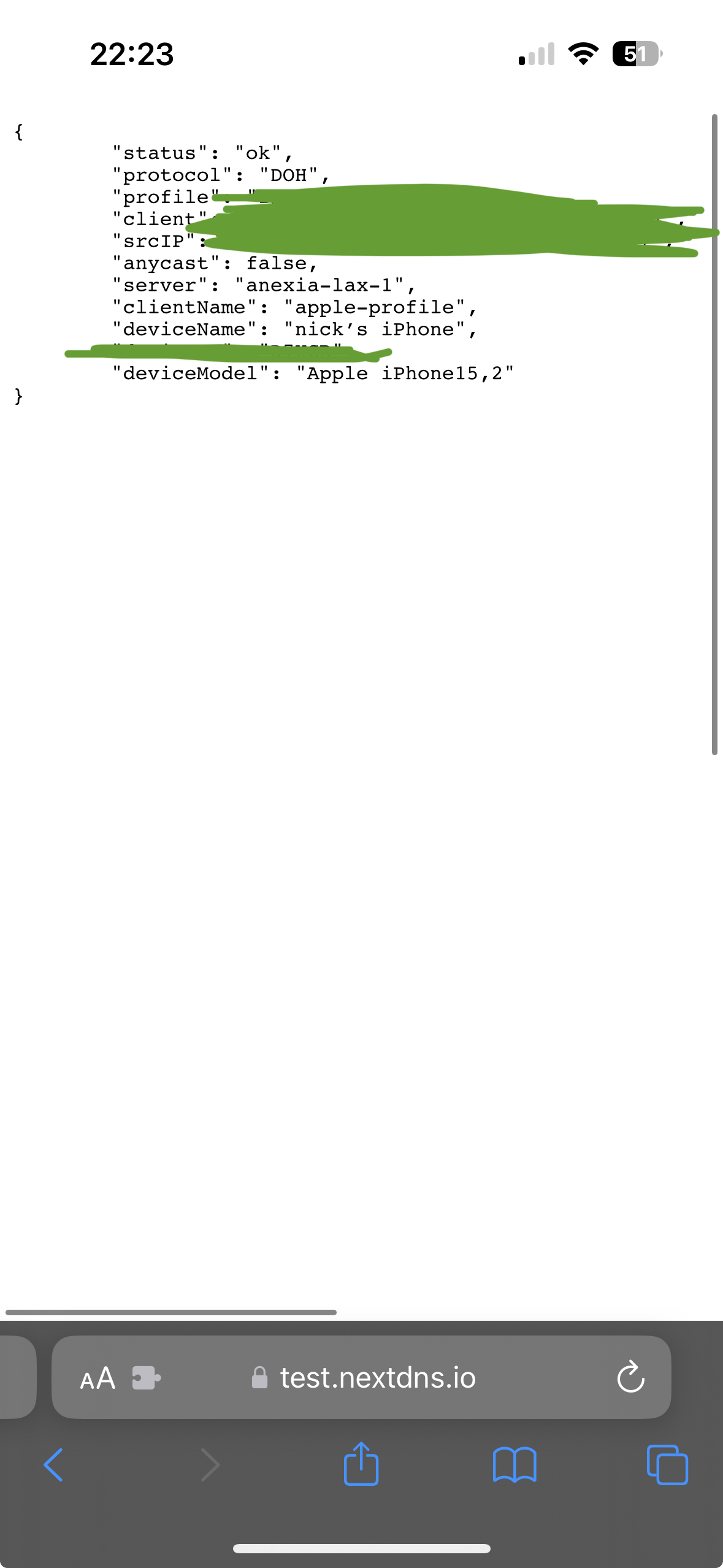Open the extensions puzzle icon
The width and height of the screenshot is (723, 1568).
click(x=146, y=1378)
